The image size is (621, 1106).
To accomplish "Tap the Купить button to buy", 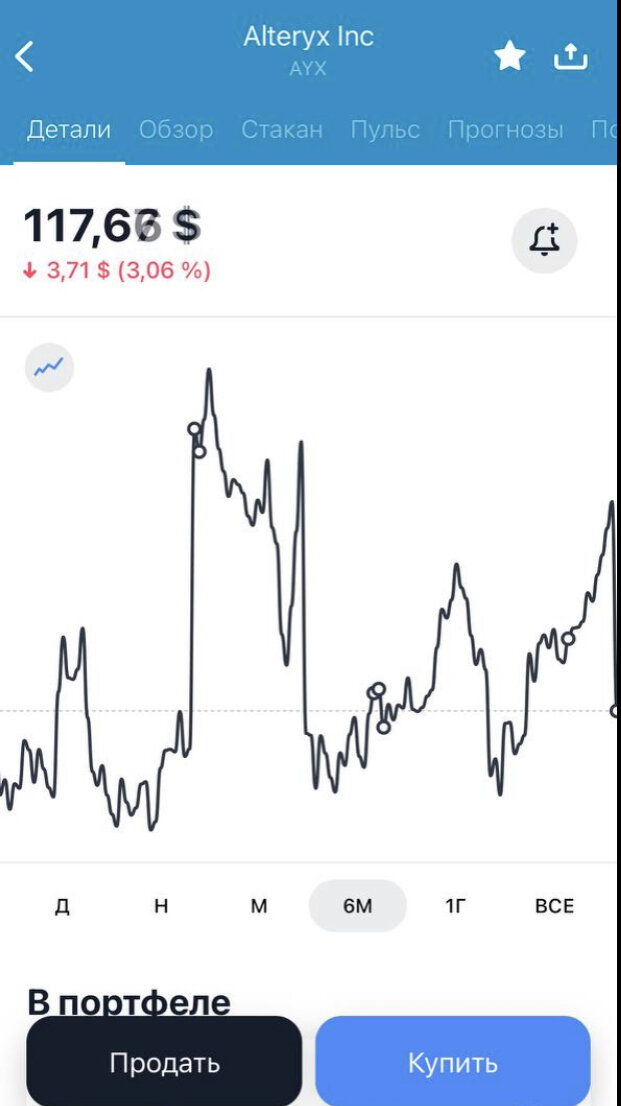I will [453, 1062].
